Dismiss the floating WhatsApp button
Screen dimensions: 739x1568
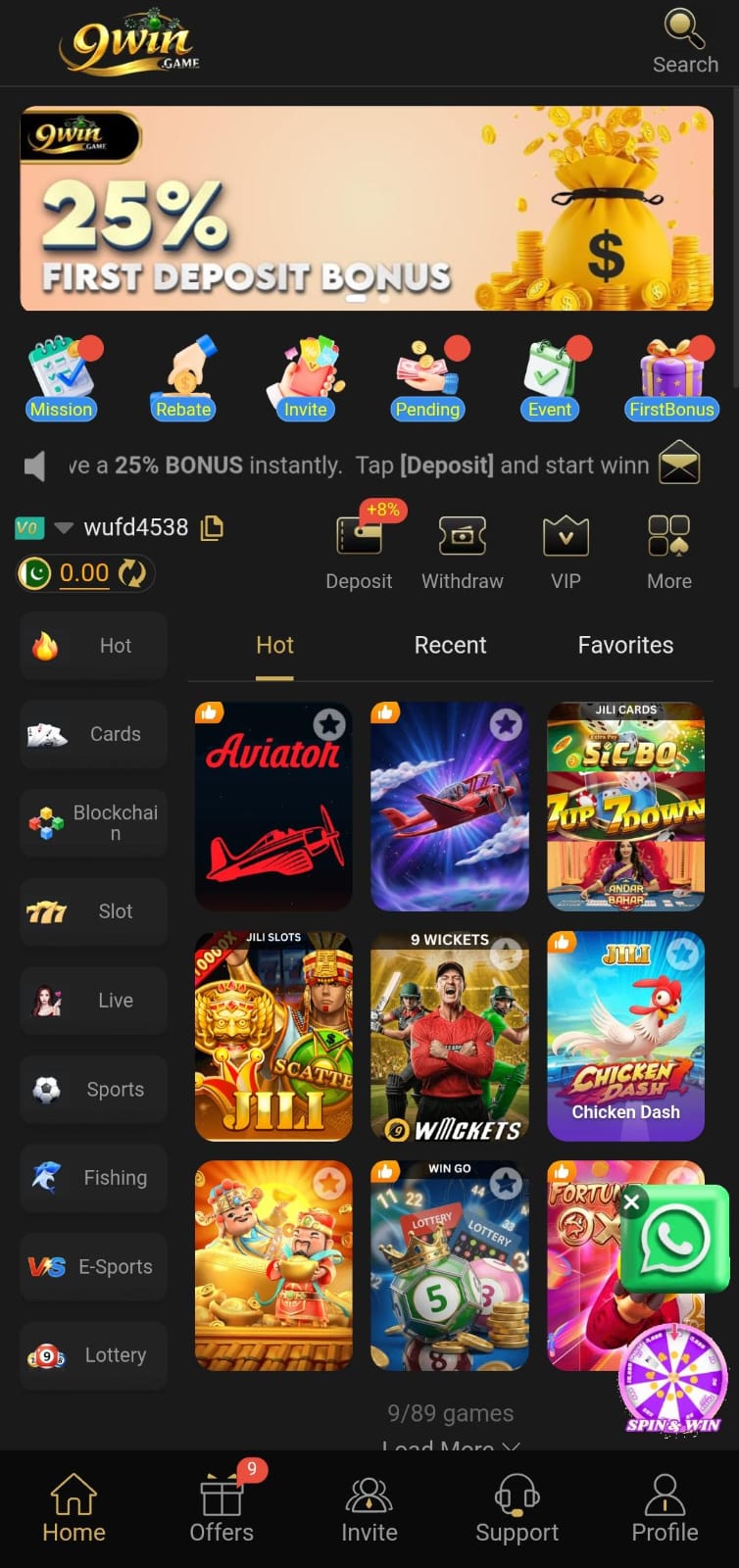click(x=632, y=1201)
